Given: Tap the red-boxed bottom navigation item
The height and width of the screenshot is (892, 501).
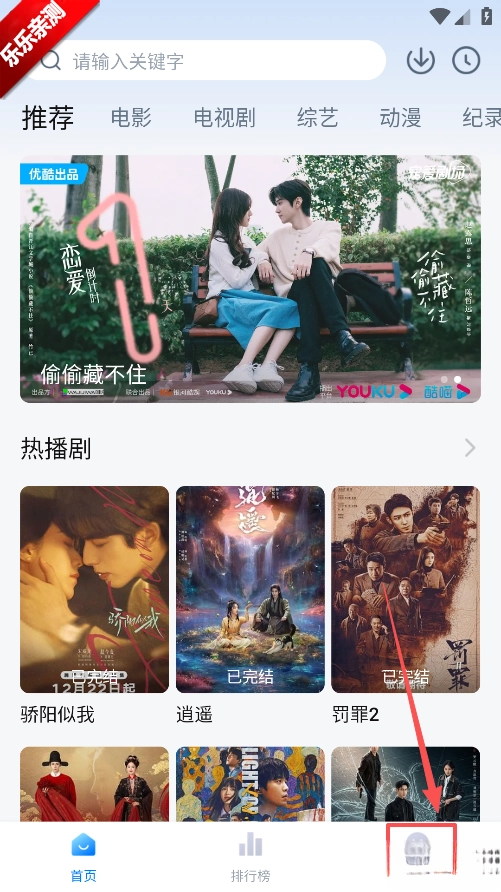Looking at the screenshot, I should click(x=421, y=849).
